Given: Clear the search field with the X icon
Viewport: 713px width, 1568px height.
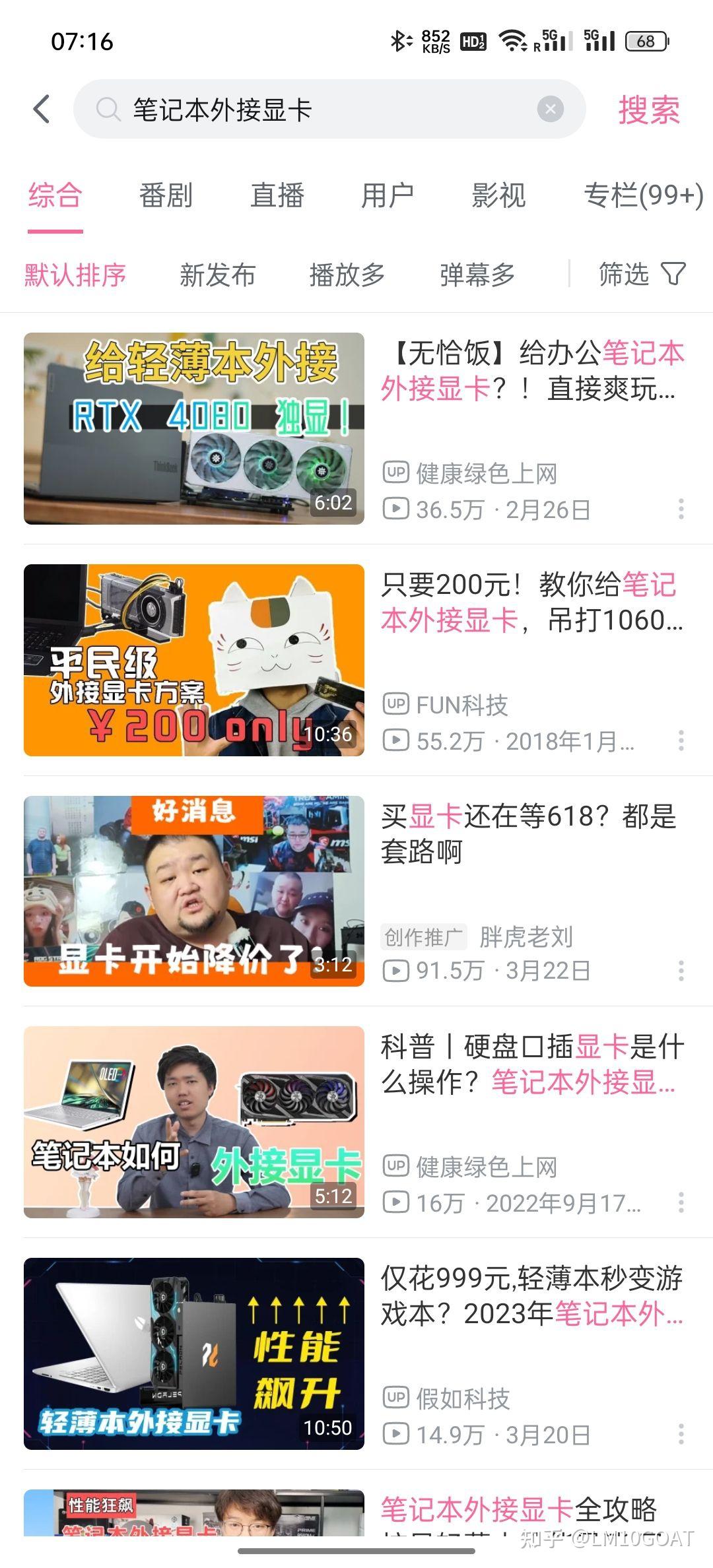Looking at the screenshot, I should 552,109.
